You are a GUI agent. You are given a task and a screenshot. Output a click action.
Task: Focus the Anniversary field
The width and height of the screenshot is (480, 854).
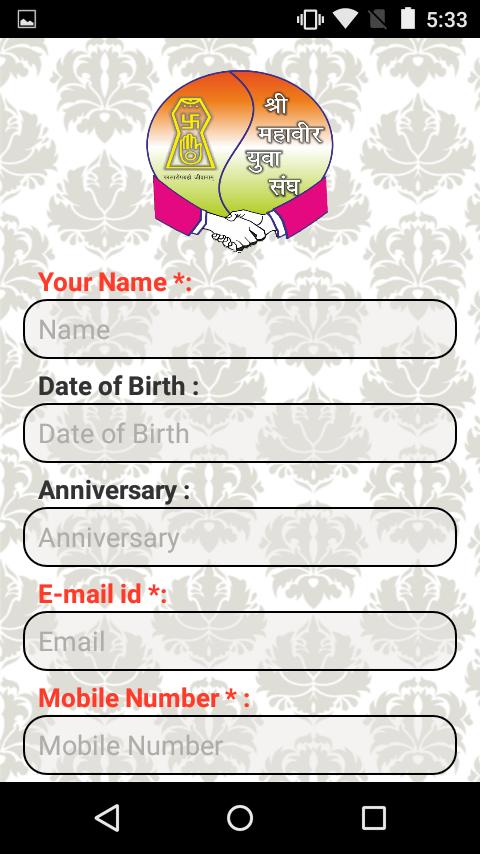click(240, 537)
